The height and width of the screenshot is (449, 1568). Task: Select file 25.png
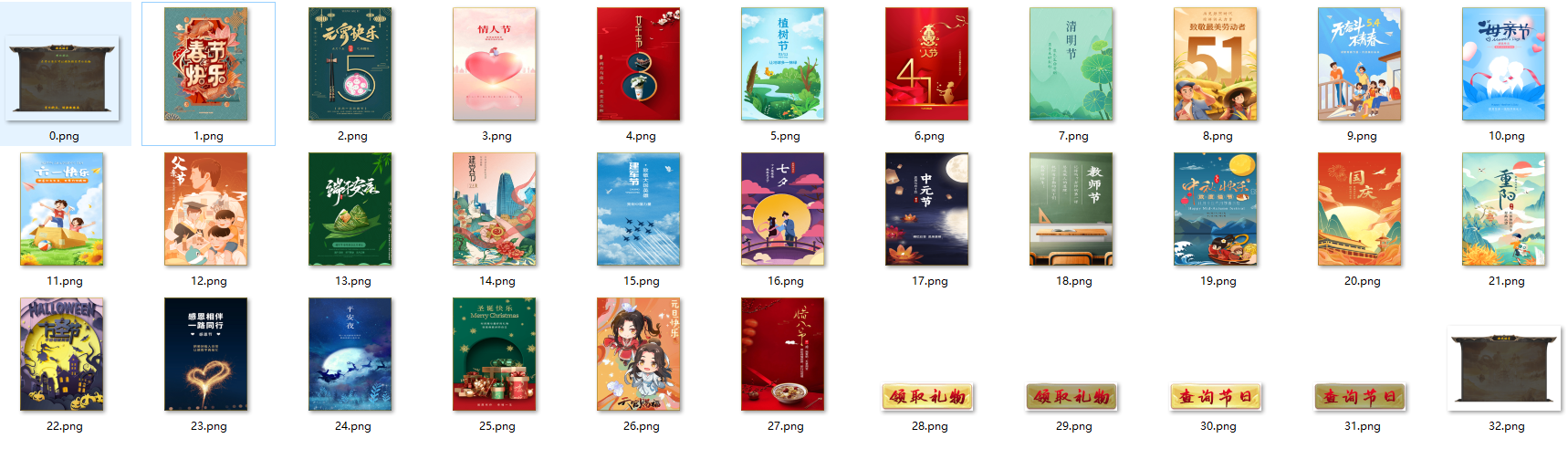coord(495,355)
